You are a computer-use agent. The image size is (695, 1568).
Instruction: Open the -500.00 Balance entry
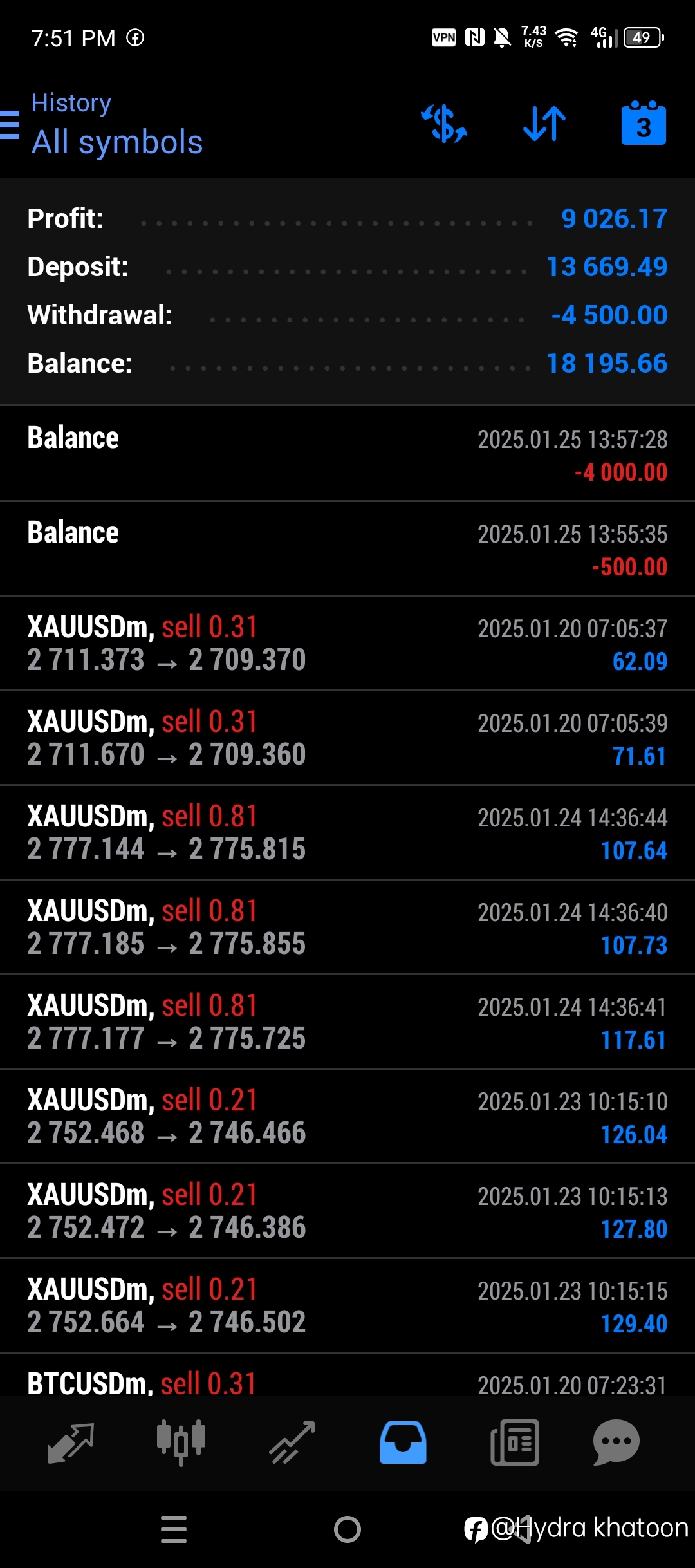click(x=347, y=548)
